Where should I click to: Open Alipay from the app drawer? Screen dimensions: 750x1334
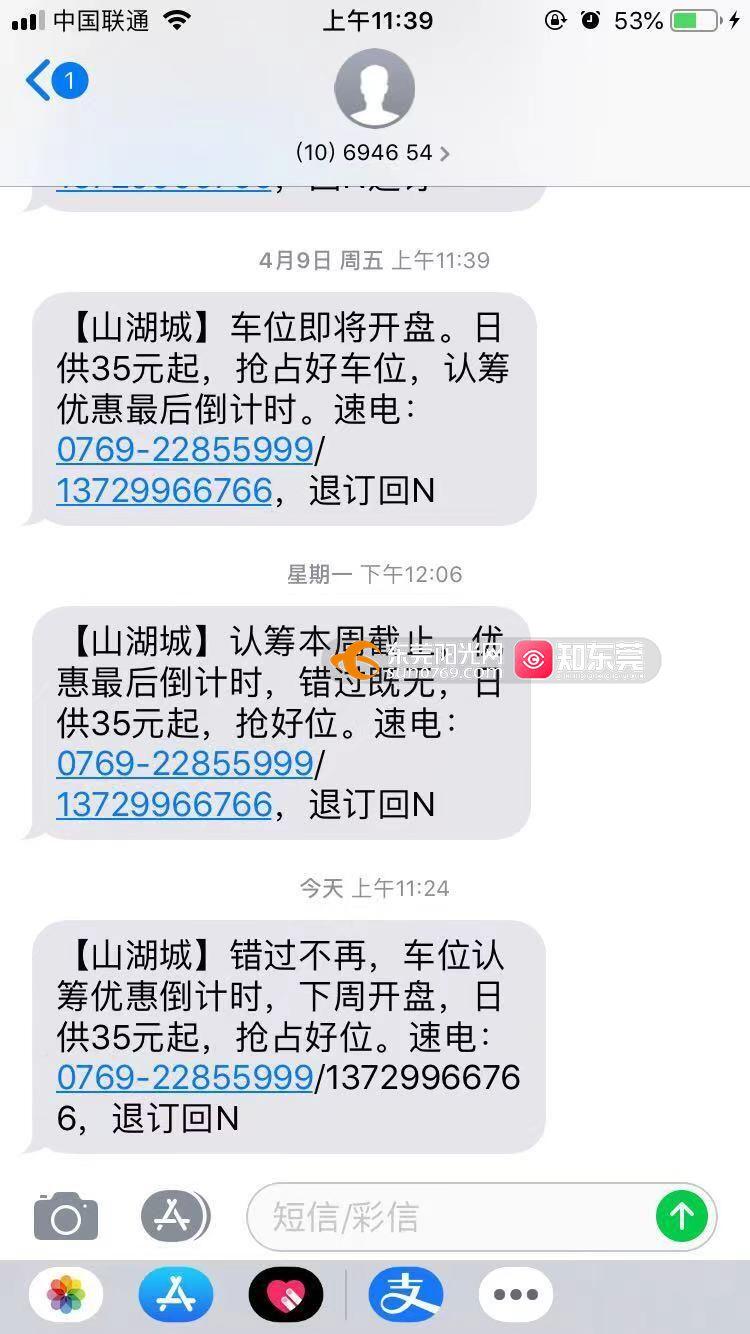tap(405, 1295)
